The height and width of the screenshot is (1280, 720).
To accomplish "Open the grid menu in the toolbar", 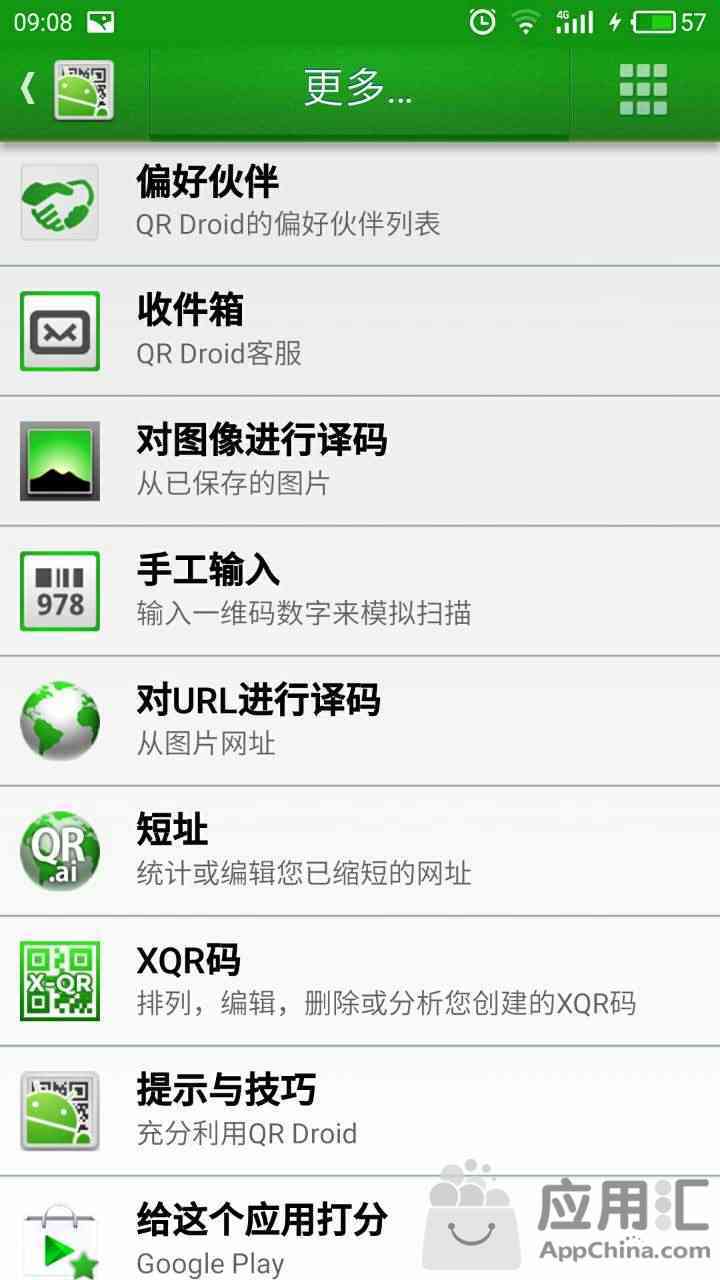I will pyautogui.click(x=643, y=90).
